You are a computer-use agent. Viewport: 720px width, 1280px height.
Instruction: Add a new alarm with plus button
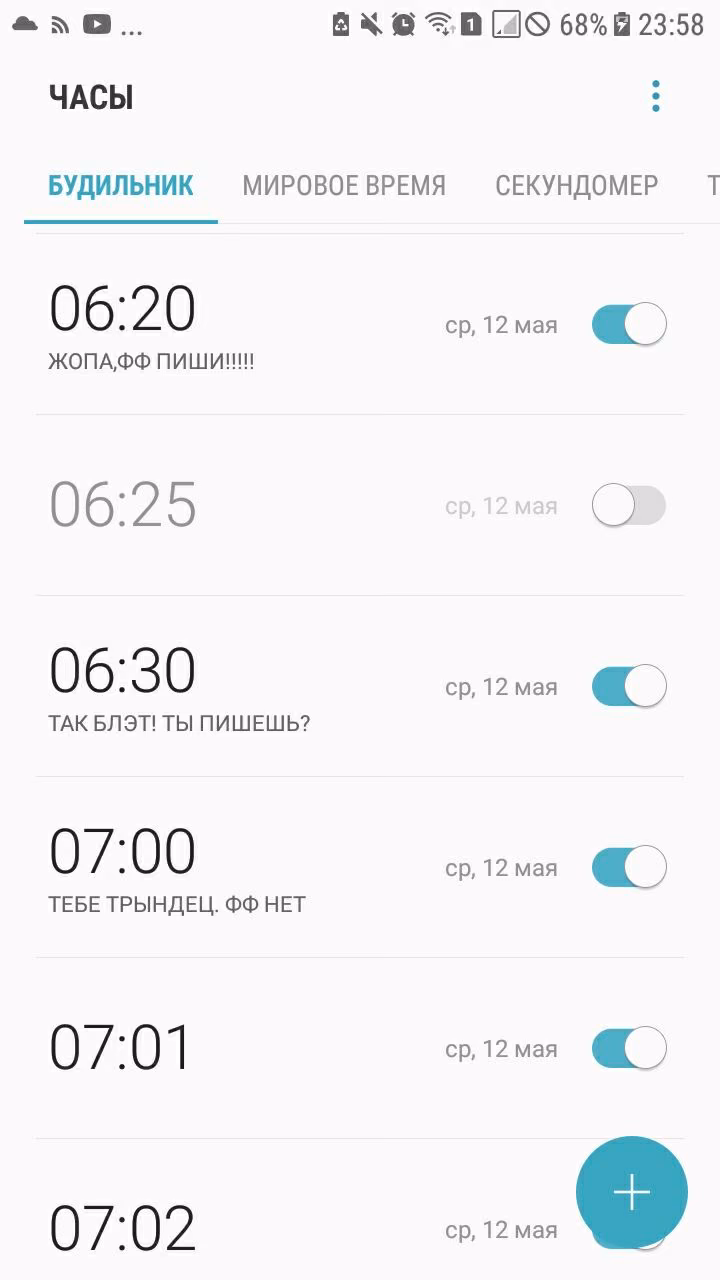632,1192
